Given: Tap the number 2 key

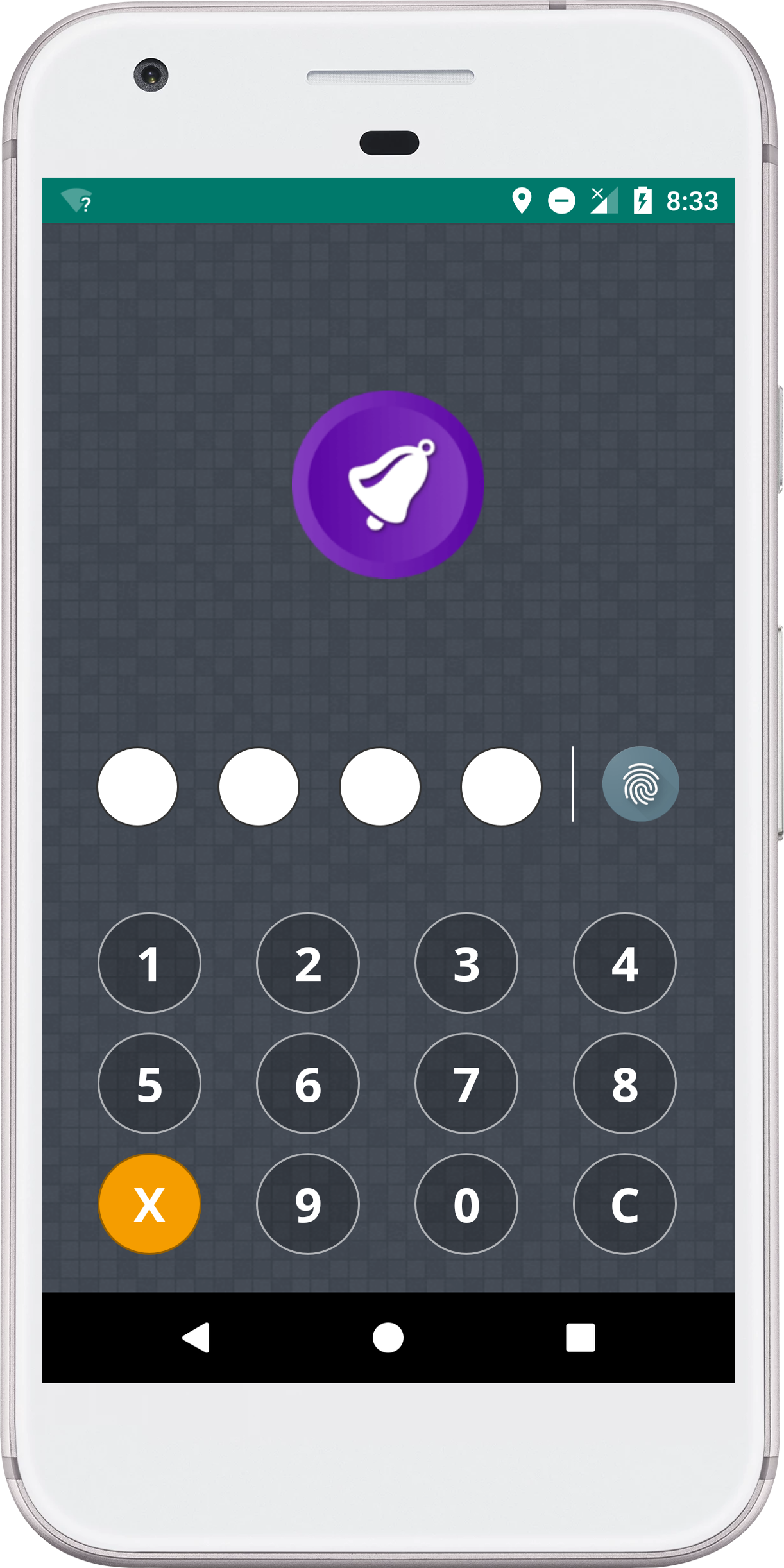Looking at the screenshot, I should tap(307, 963).
